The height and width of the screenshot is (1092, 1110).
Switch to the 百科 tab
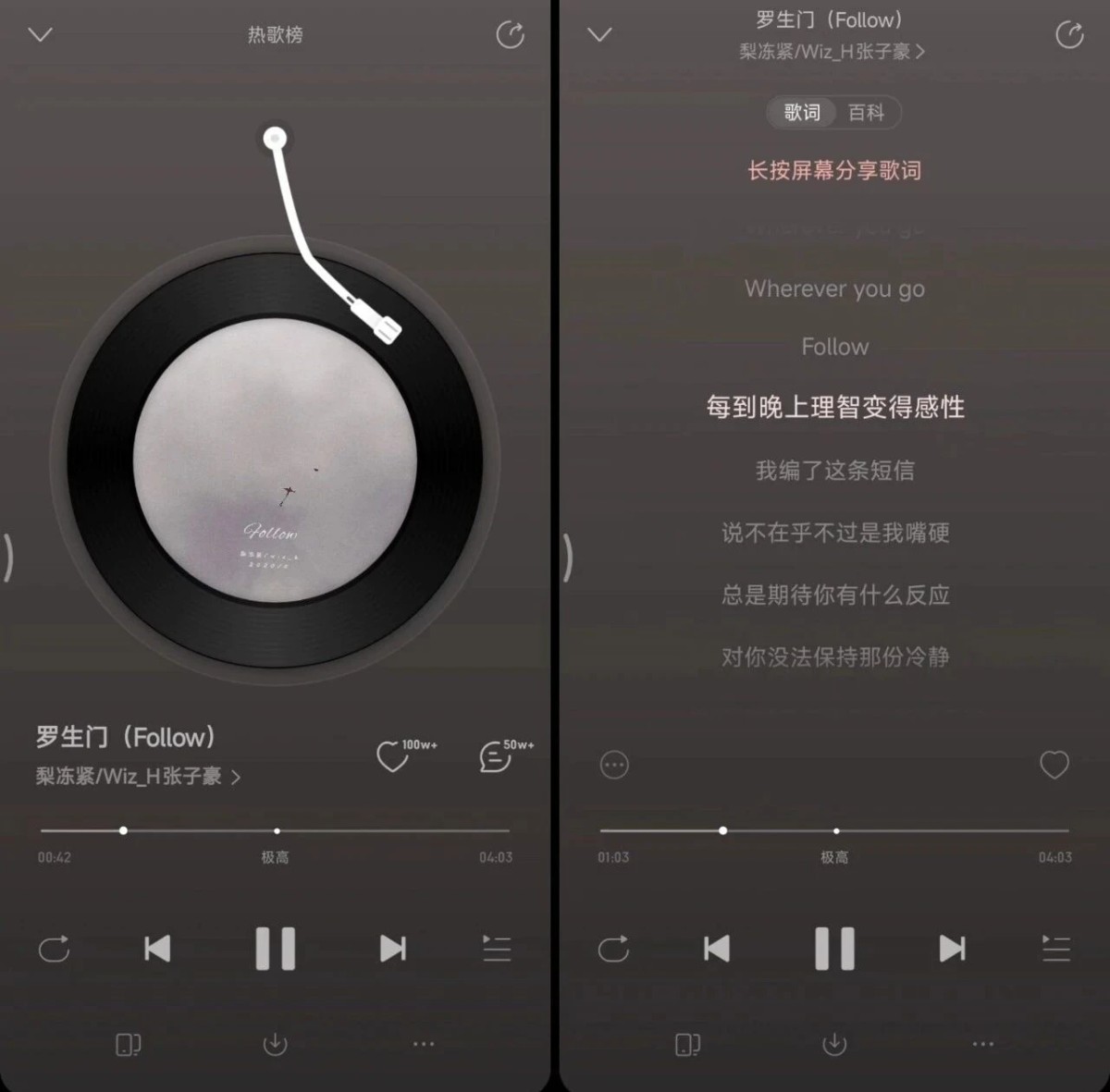[866, 113]
